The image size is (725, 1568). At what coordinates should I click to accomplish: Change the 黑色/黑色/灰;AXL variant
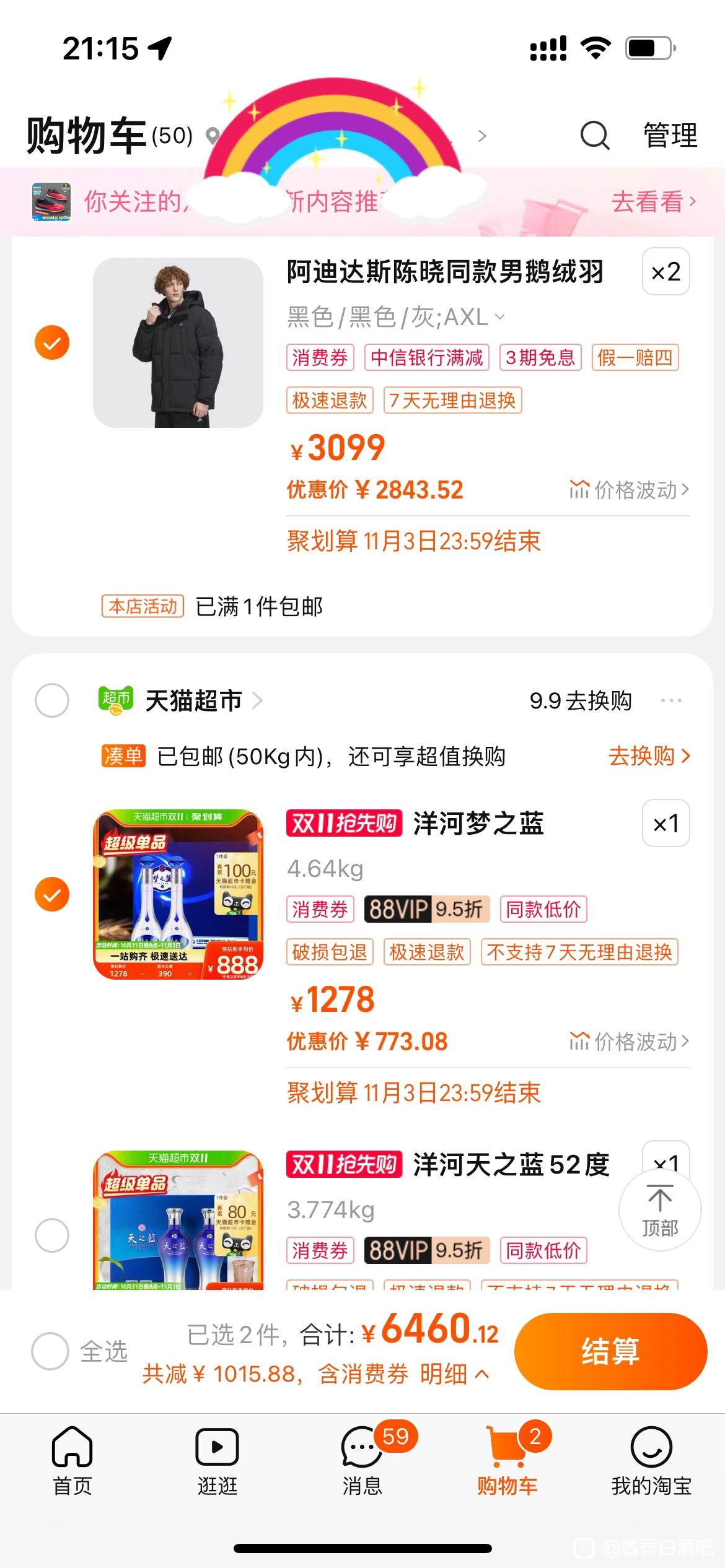point(396,317)
